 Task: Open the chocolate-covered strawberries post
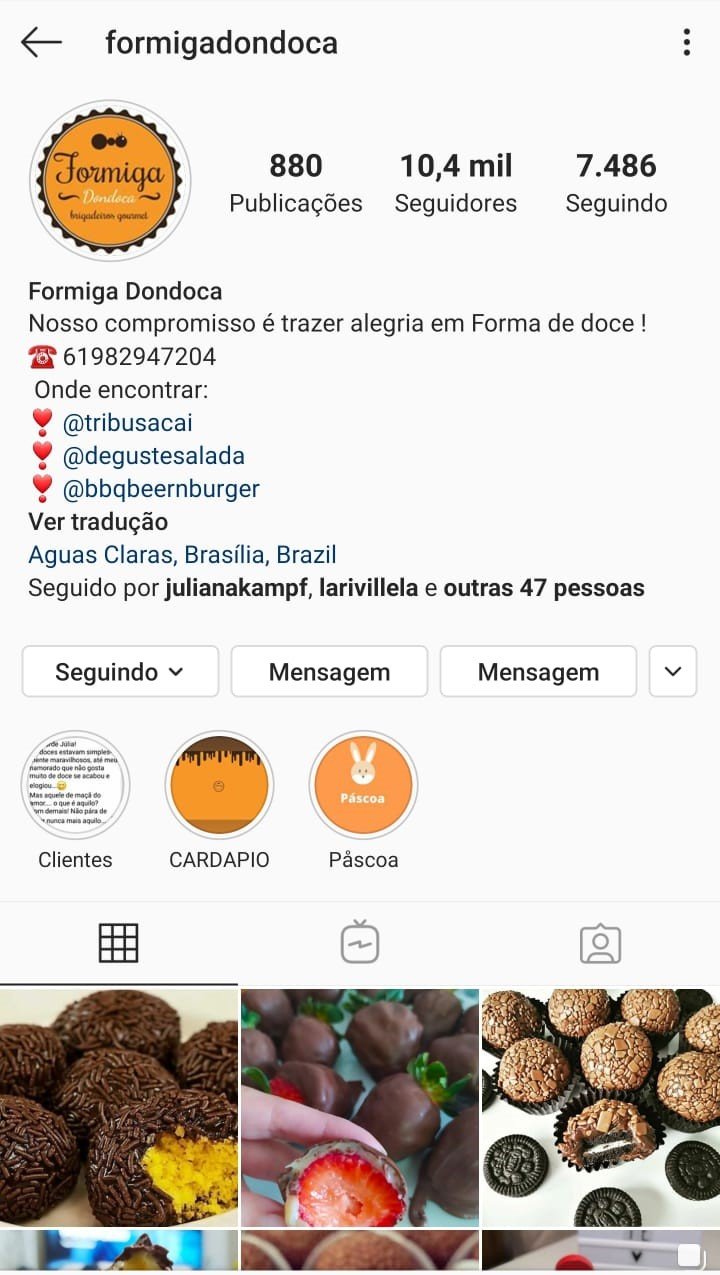(x=360, y=1107)
